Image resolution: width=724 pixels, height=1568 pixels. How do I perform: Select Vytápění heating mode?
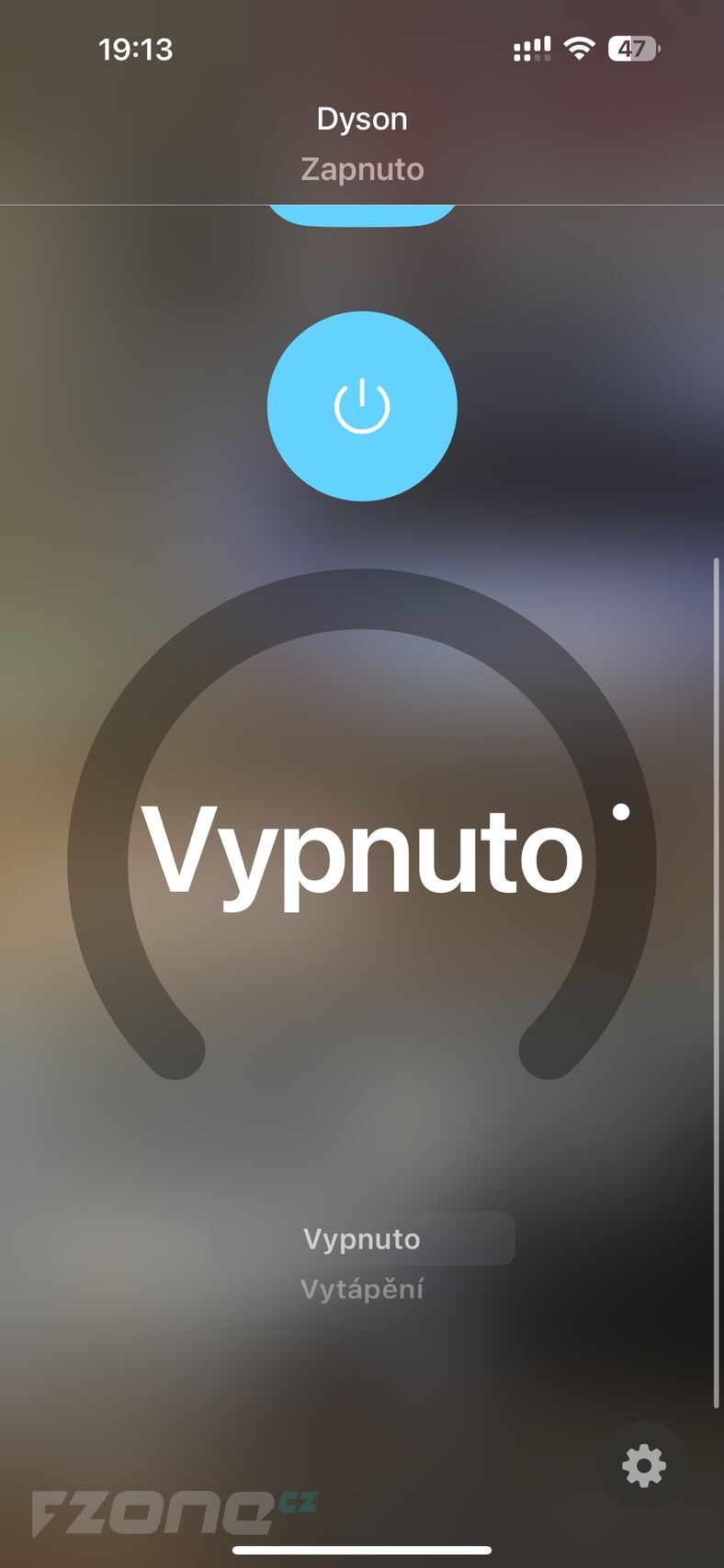[x=362, y=1290]
